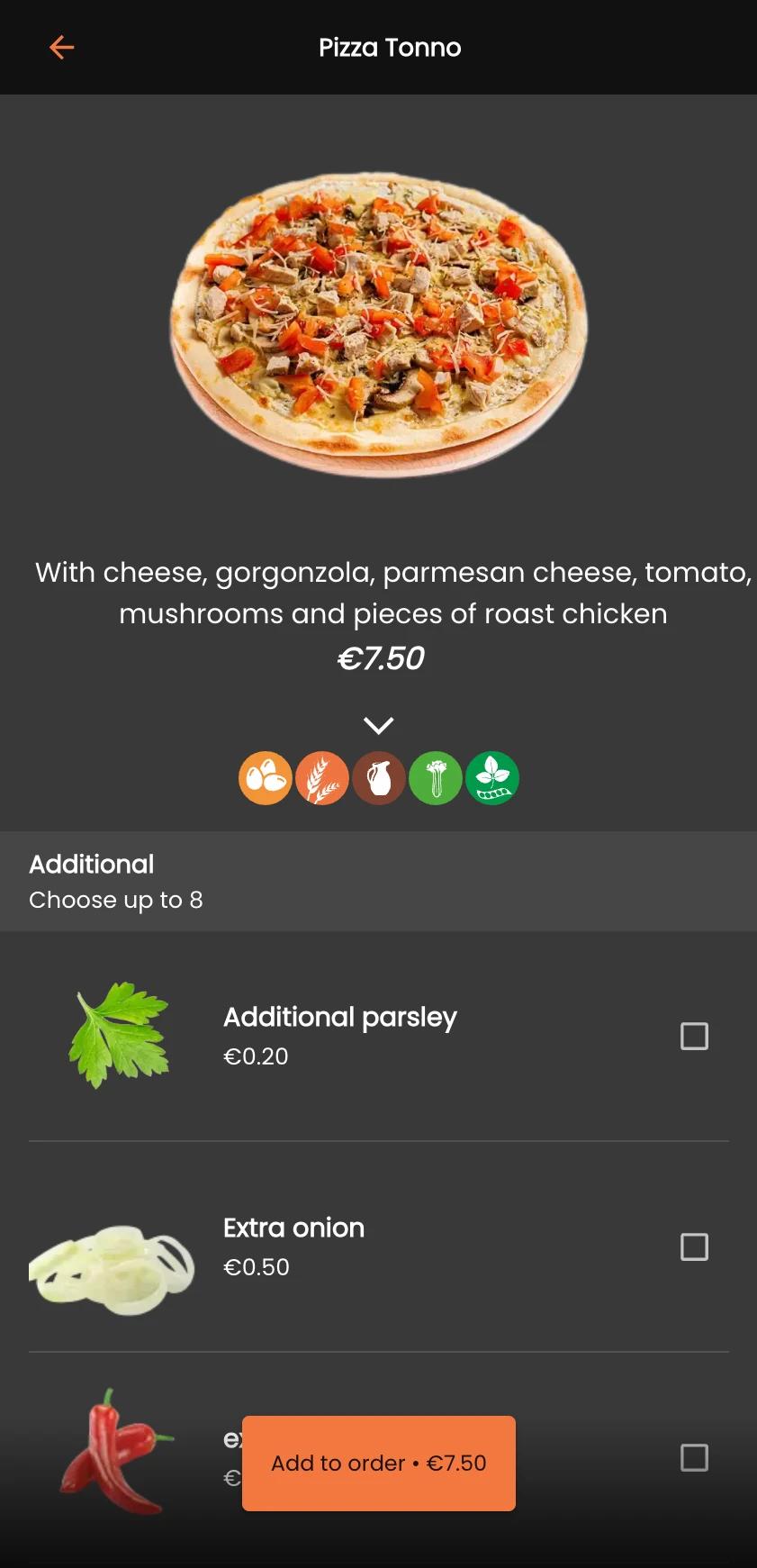
Task: Select the Pizza Tonno title bar
Action: point(389,47)
